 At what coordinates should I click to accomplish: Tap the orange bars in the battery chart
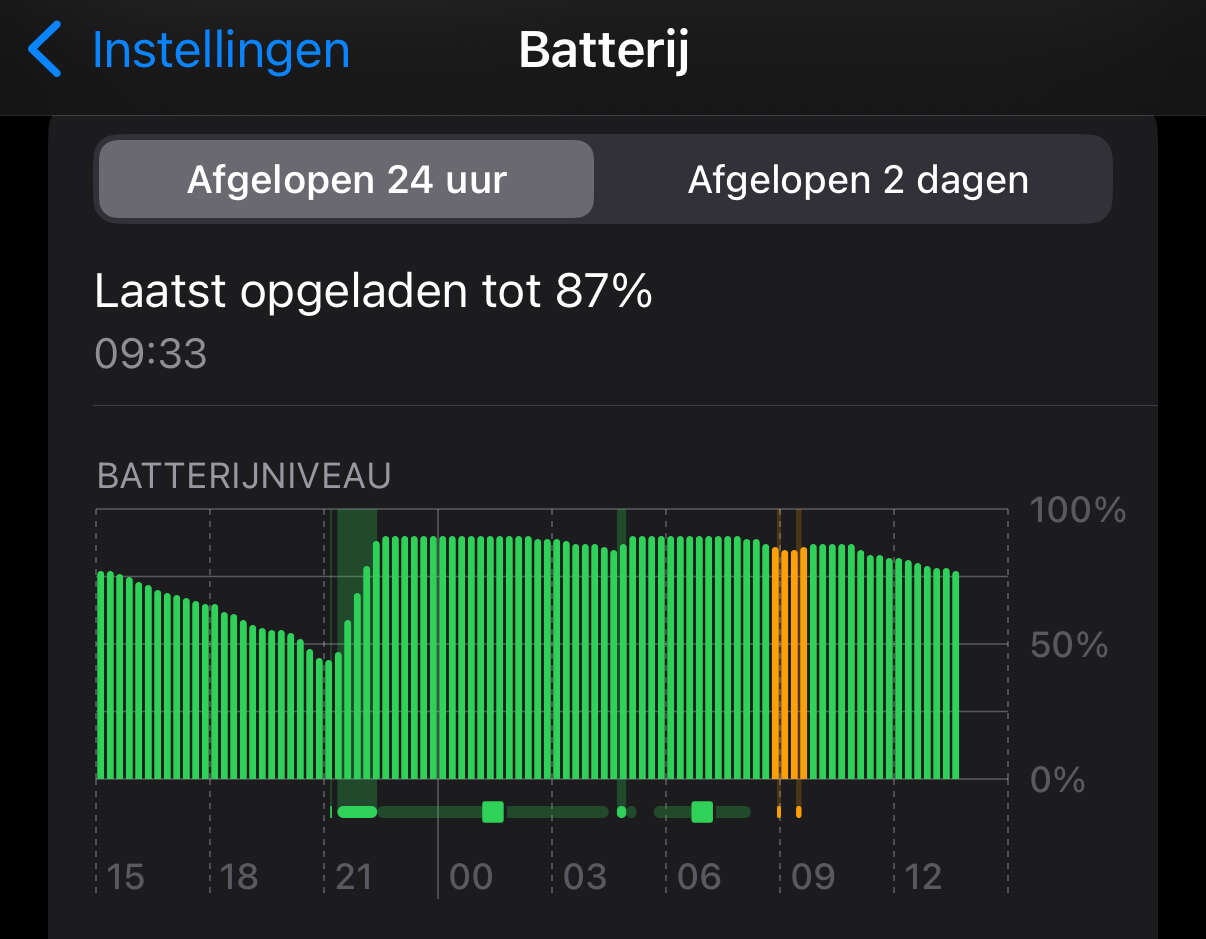click(x=789, y=665)
